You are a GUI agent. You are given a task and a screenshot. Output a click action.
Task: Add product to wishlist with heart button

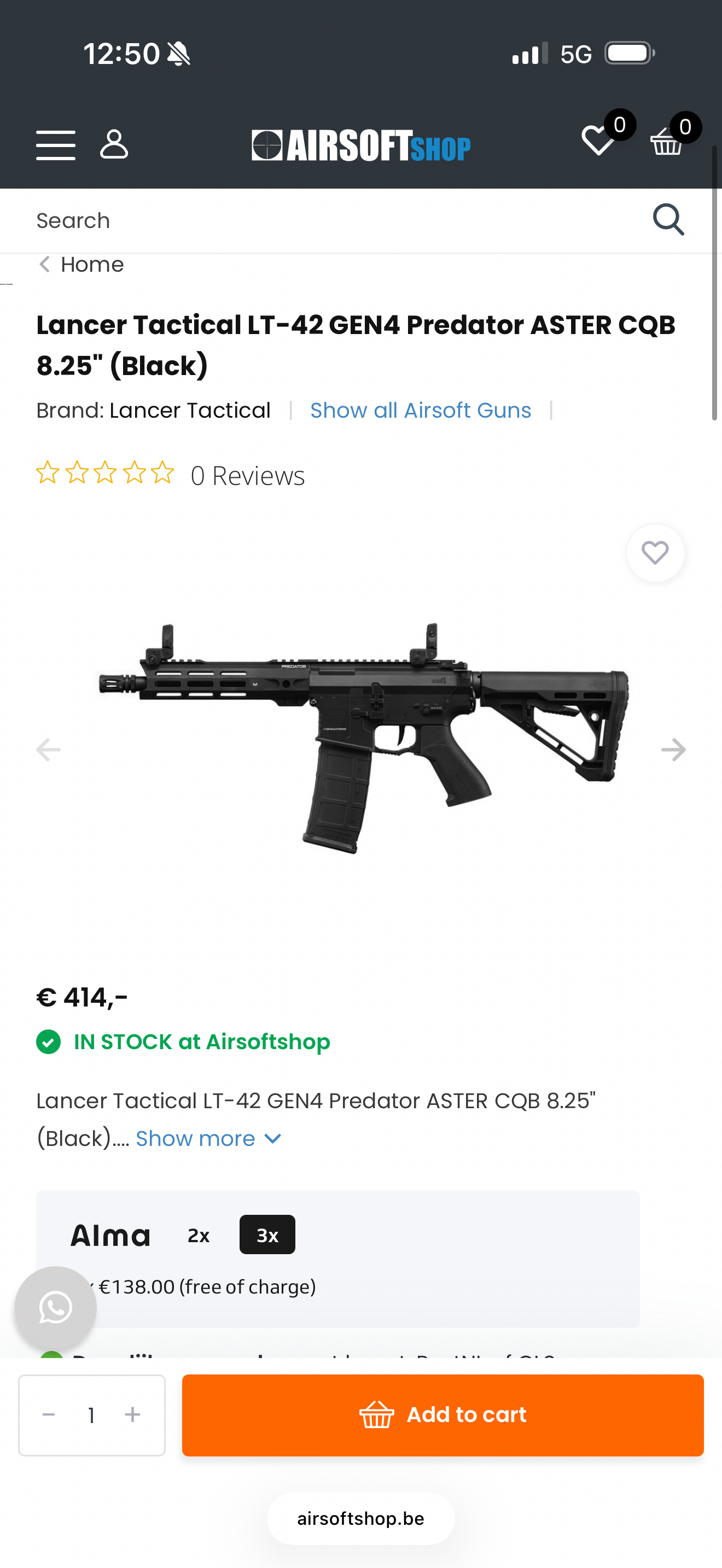[x=655, y=553]
